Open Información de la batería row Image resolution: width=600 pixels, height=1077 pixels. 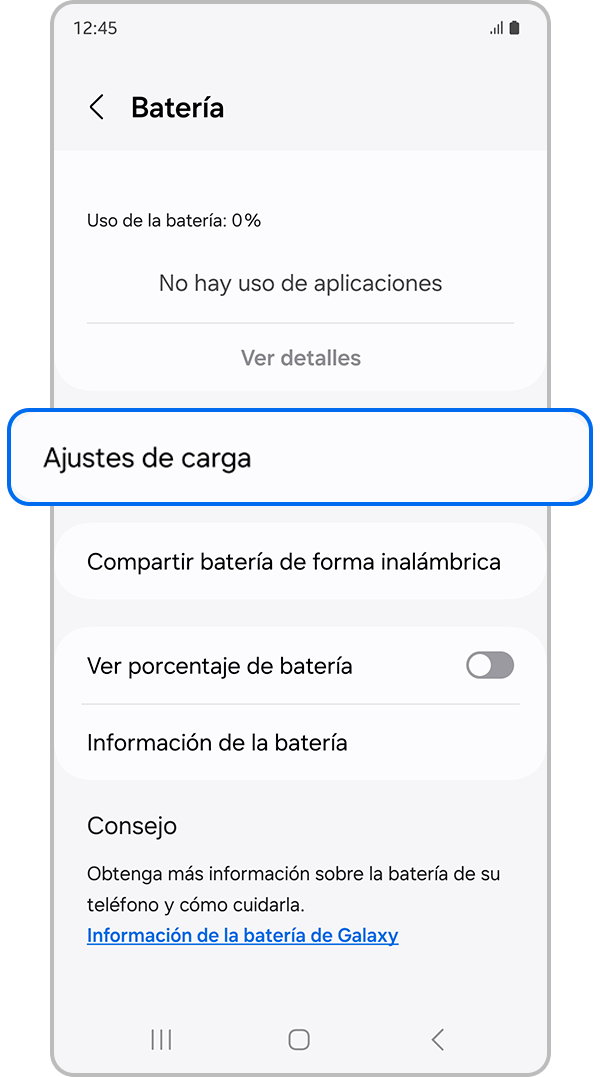click(299, 743)
